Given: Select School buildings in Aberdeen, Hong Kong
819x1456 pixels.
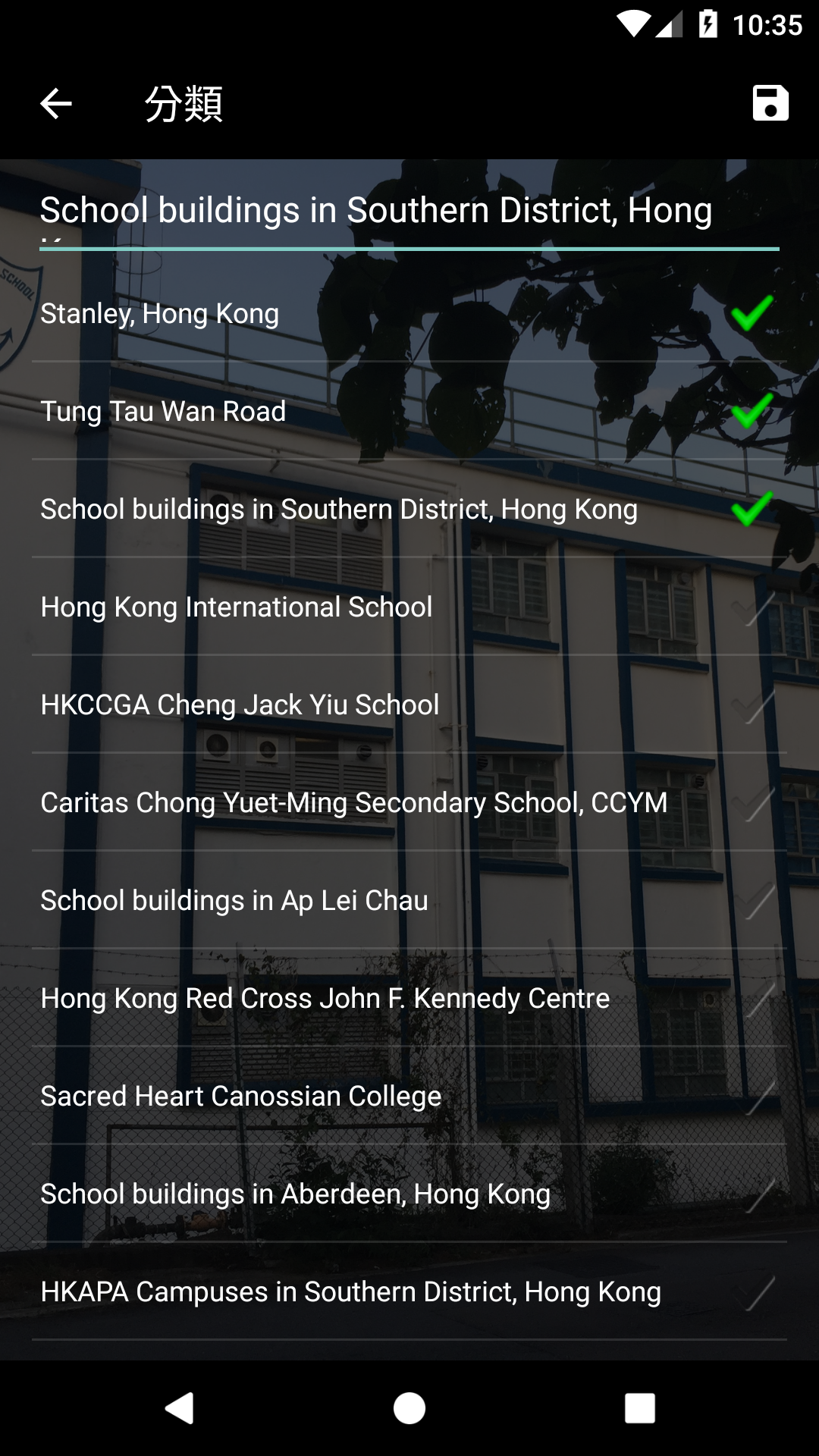Looking at the screenshot, I should coord(409,1194).
